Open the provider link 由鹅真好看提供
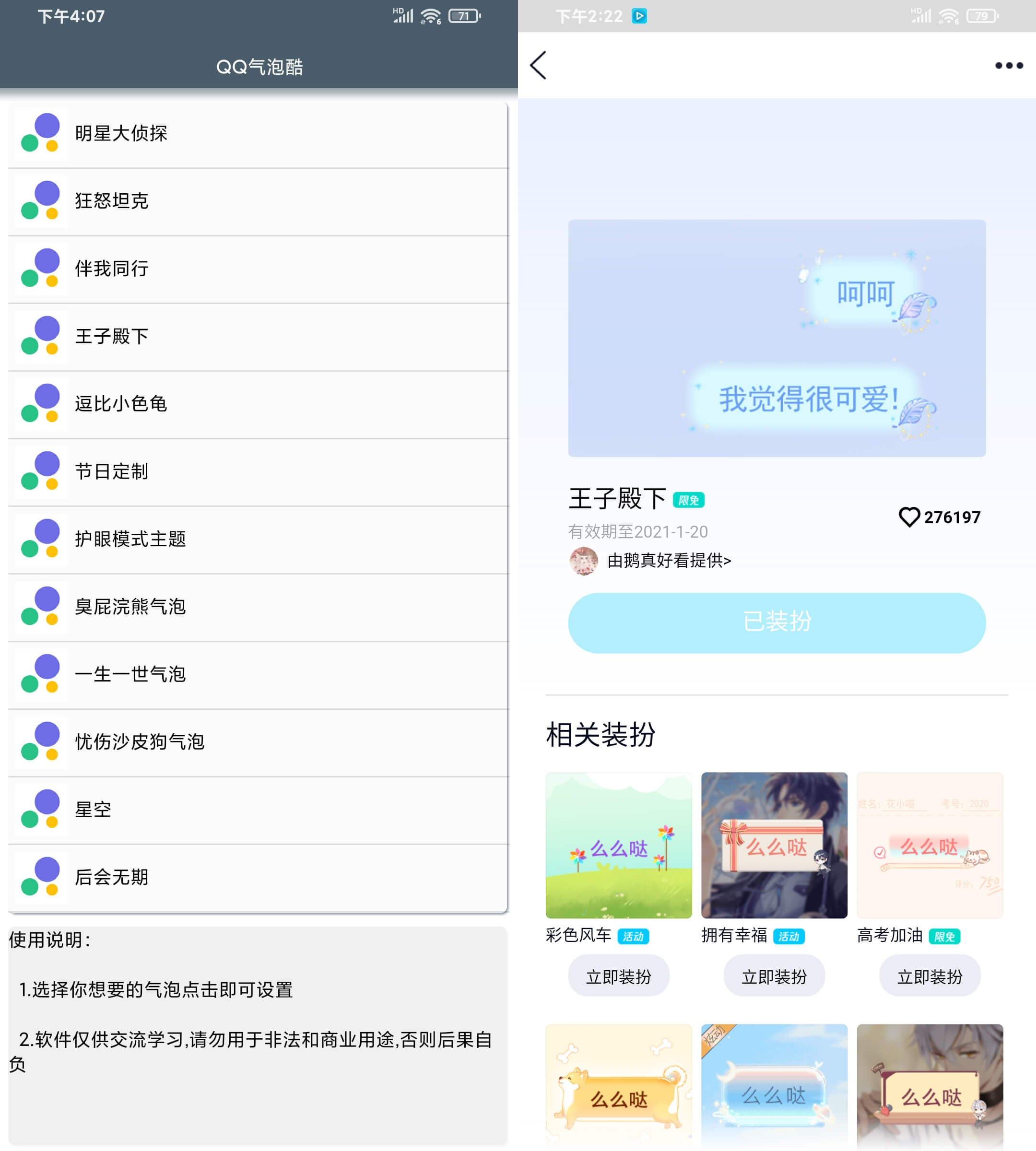The height and width of the screenshot is (1151, 1036). pos(668,561)
